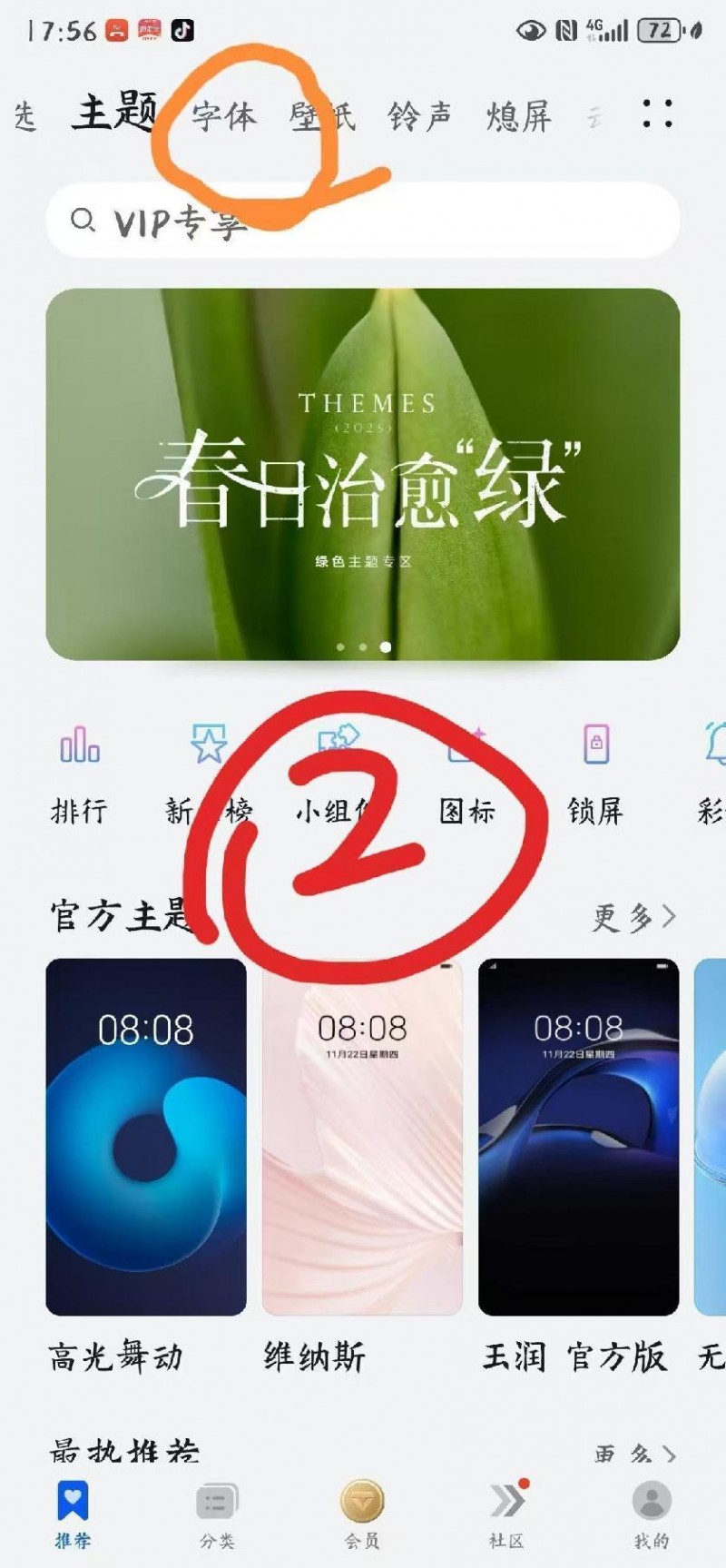Open the 高光舞动 theme card
The height and width of the screenshot is (1568, 726).
point(146,1137)
